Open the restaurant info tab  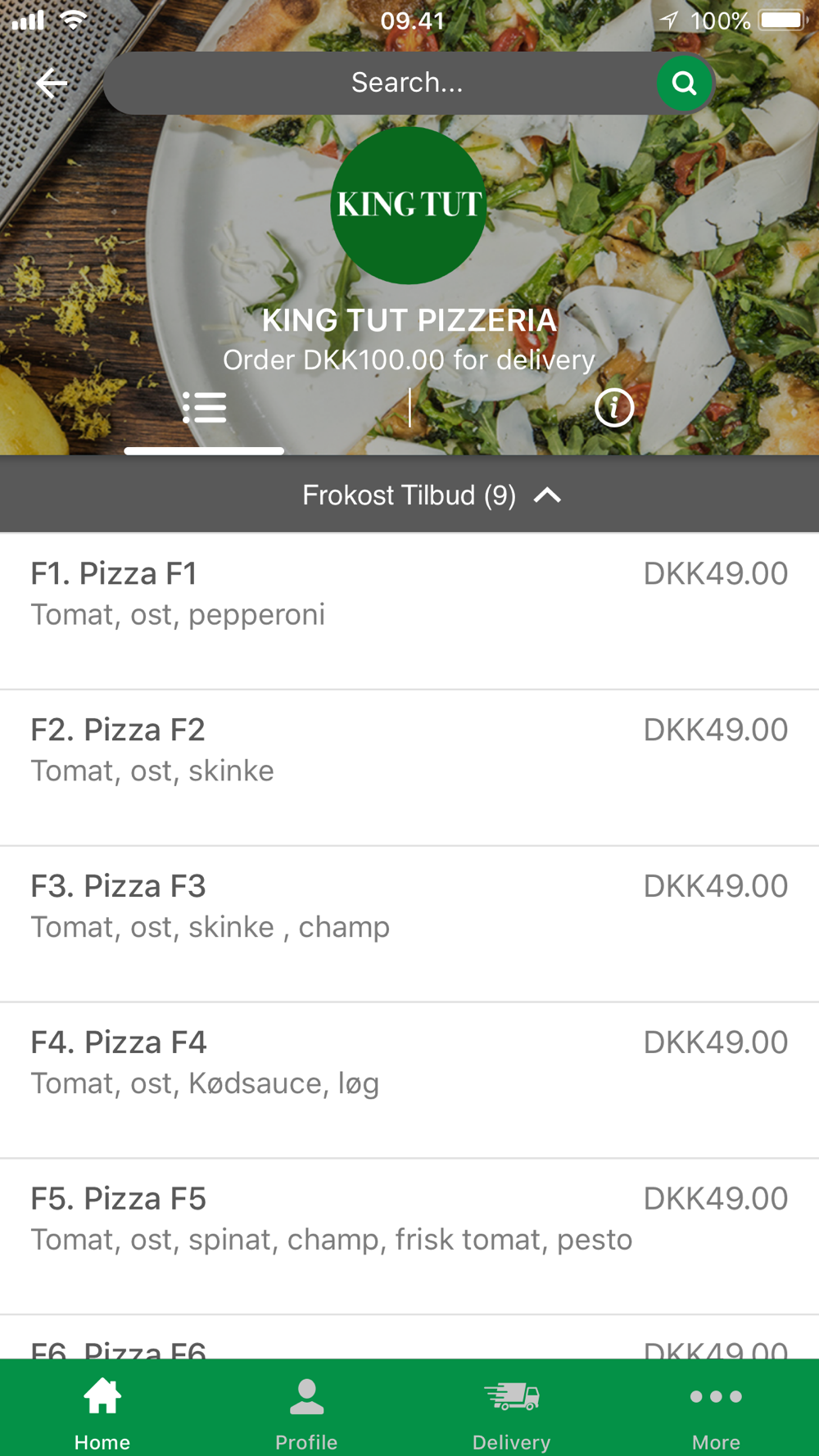click(613, 408)
